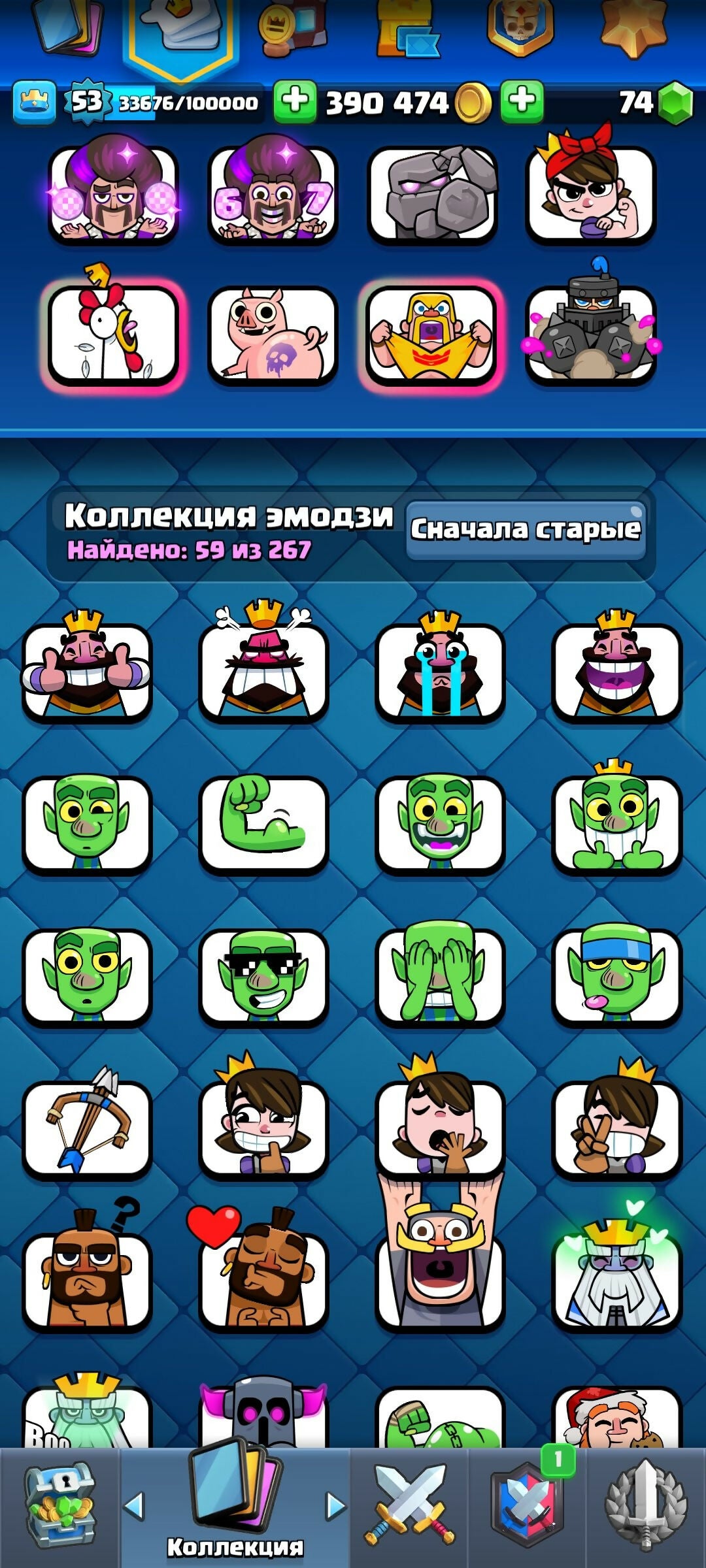Pick the green flexing arm goblin emote
The width and height of the screenshot is (706, 1568).
(x=263, y=825)
